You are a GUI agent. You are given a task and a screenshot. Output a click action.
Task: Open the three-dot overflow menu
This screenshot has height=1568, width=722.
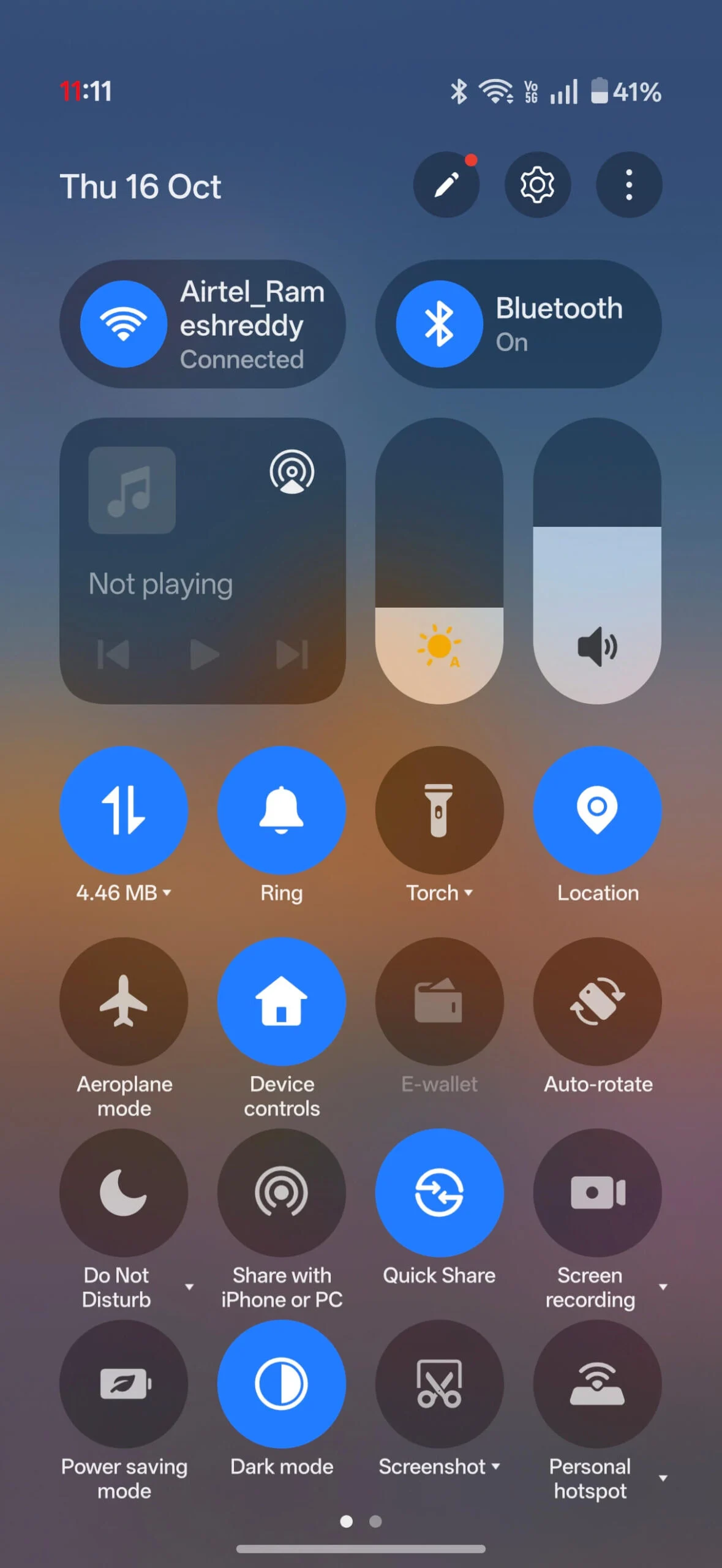[x=628, y=185]
